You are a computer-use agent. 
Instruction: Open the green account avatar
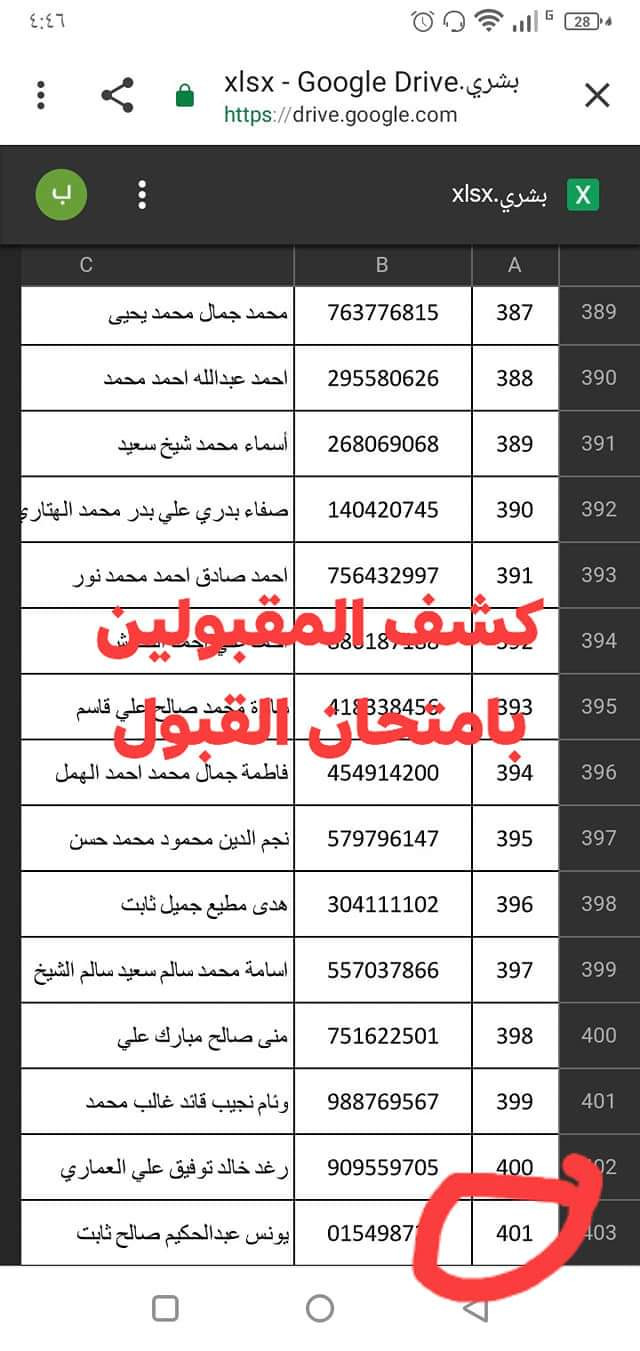62,195
